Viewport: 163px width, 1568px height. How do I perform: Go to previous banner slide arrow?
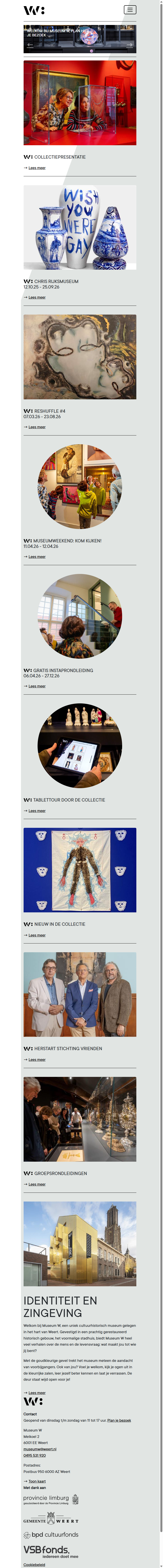(30, 45)
